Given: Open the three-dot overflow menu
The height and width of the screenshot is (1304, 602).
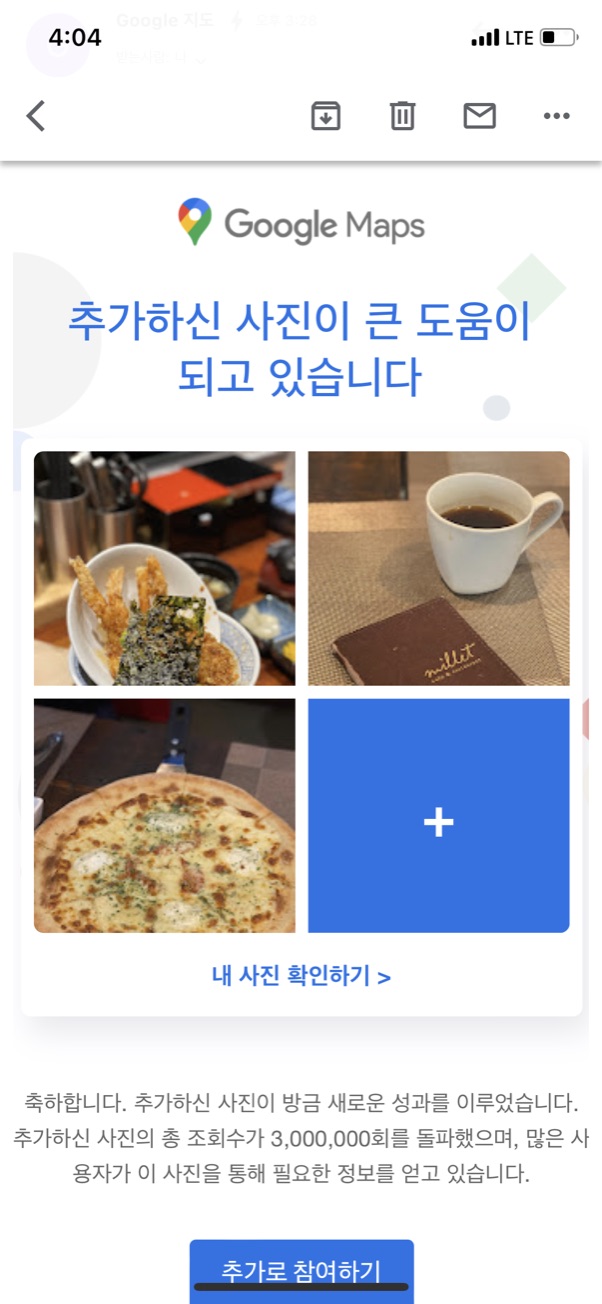Looking at the screenshot, I should click(x=557, y=117).
